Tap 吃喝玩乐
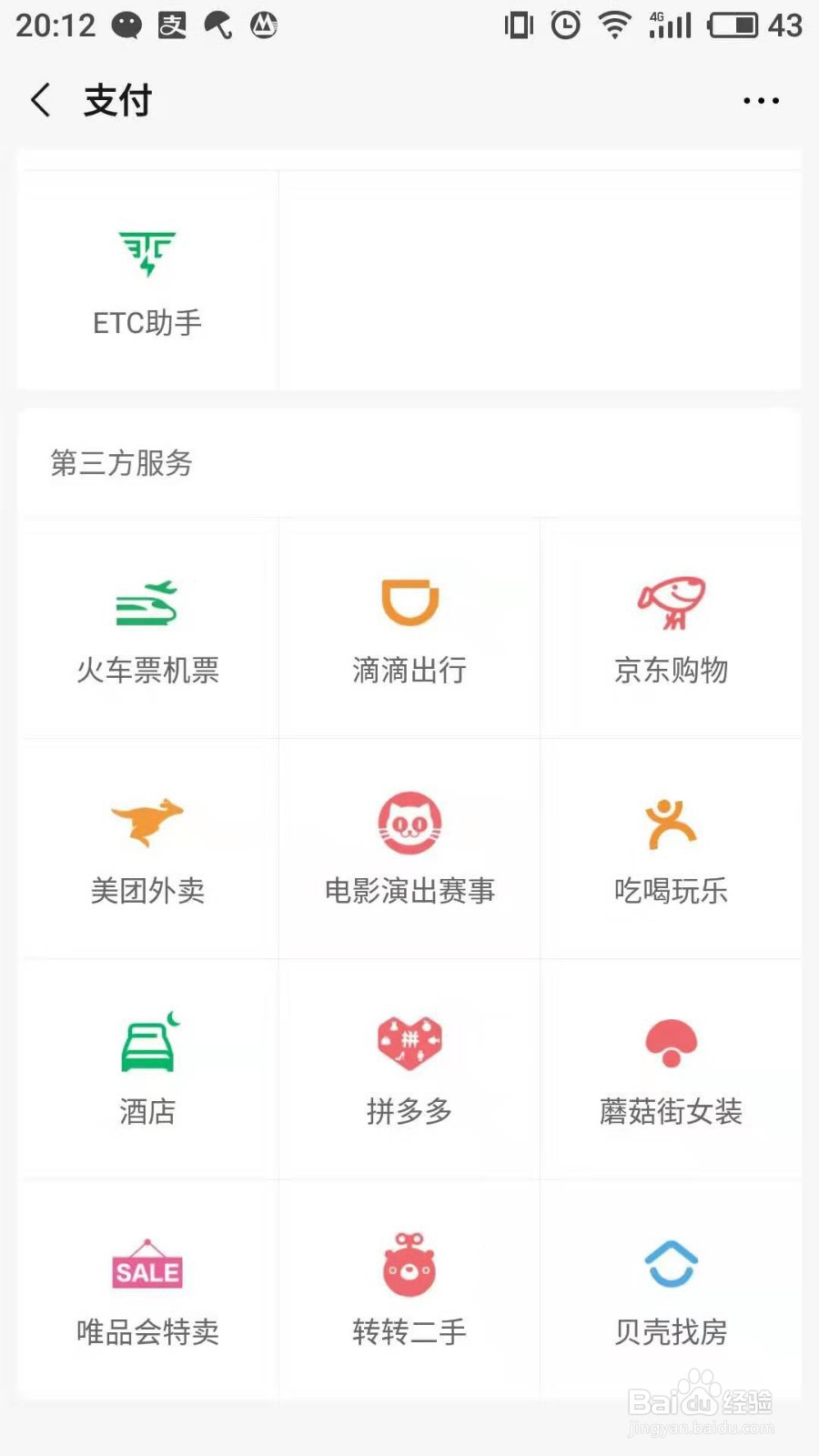Viewport: 819px width, 1456px height. pyautogui.click(x=672, y=849)
